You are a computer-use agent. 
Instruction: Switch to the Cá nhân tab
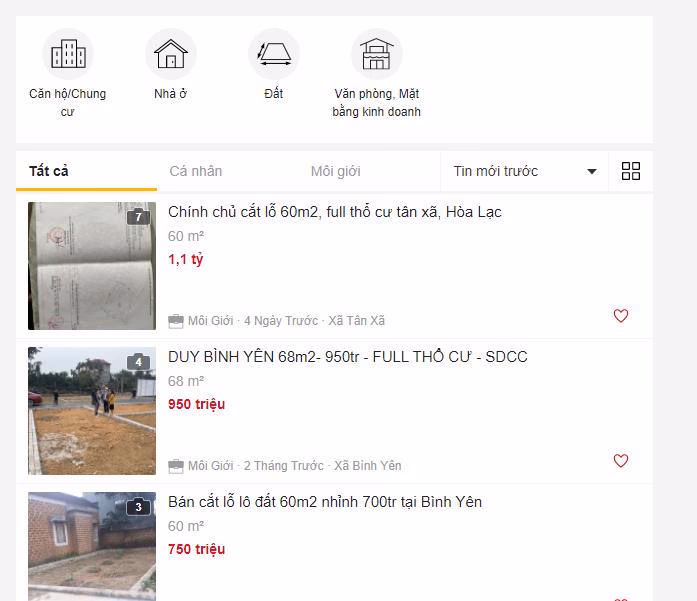point(196,171)
